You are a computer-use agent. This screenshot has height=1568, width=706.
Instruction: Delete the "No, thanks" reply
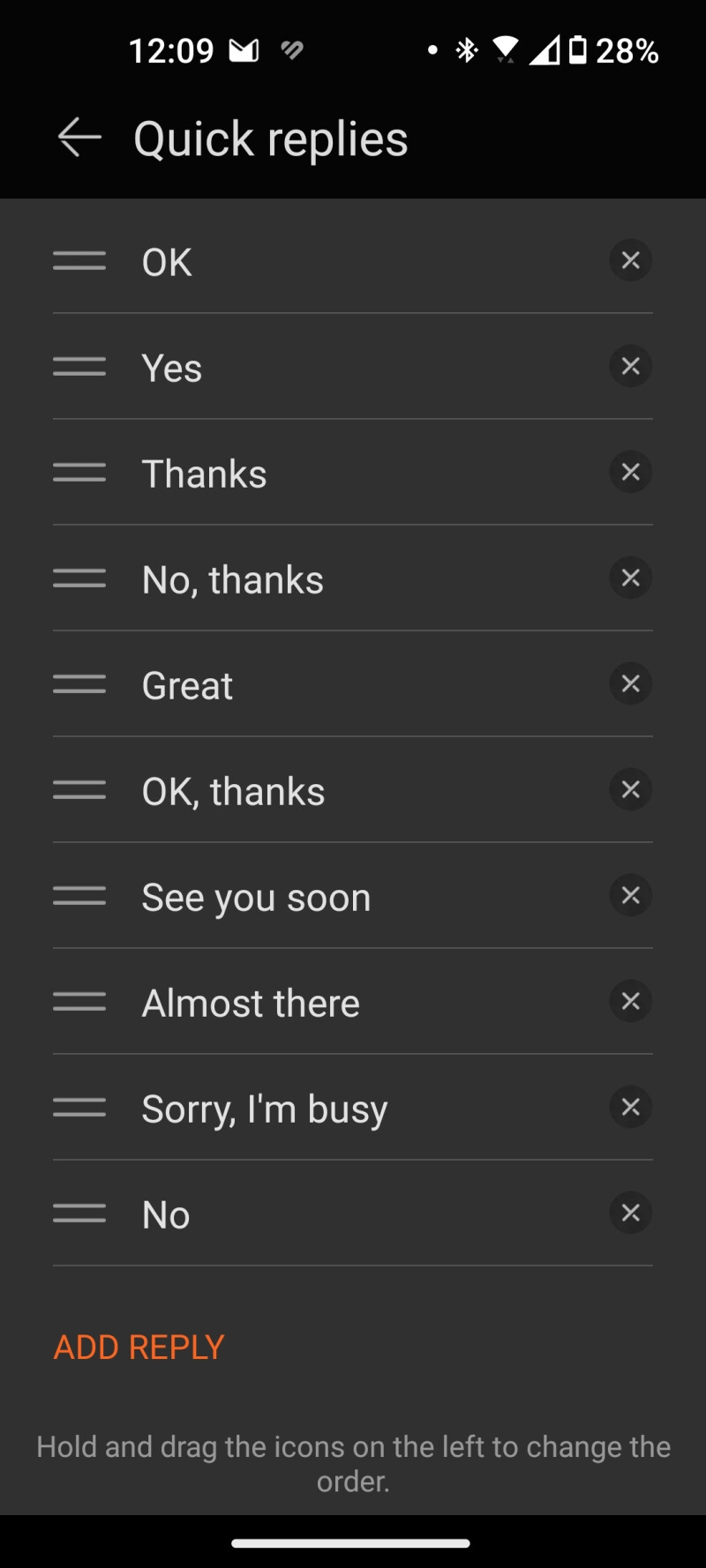630,578
